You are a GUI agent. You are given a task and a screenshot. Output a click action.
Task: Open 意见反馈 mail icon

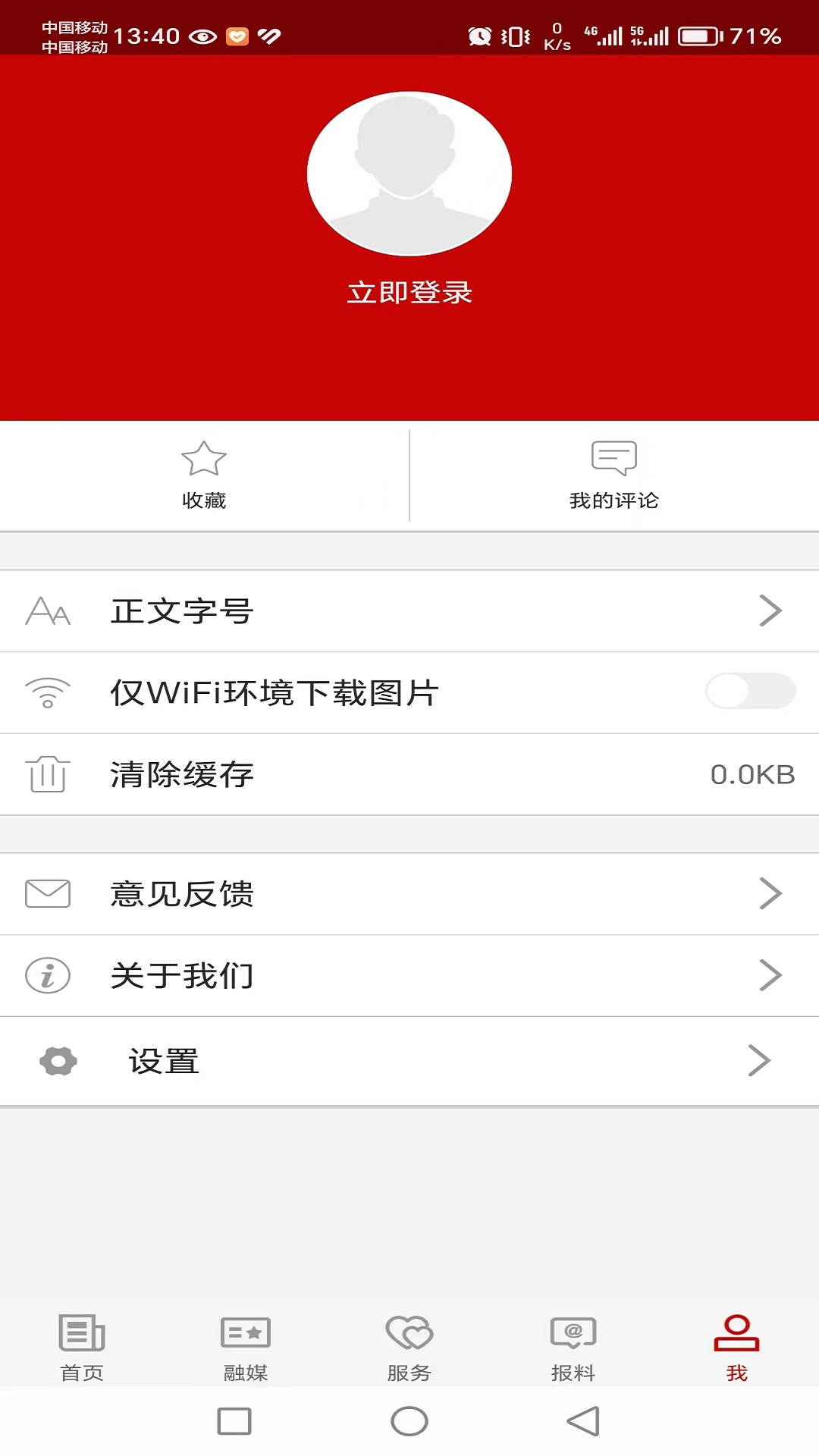48,894
